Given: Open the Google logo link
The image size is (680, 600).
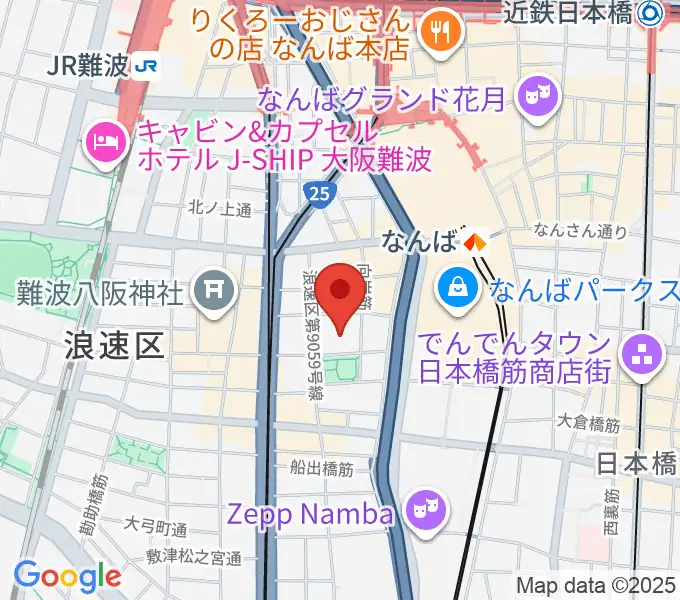Looking at the screenshot, I should tap(66, 575).
